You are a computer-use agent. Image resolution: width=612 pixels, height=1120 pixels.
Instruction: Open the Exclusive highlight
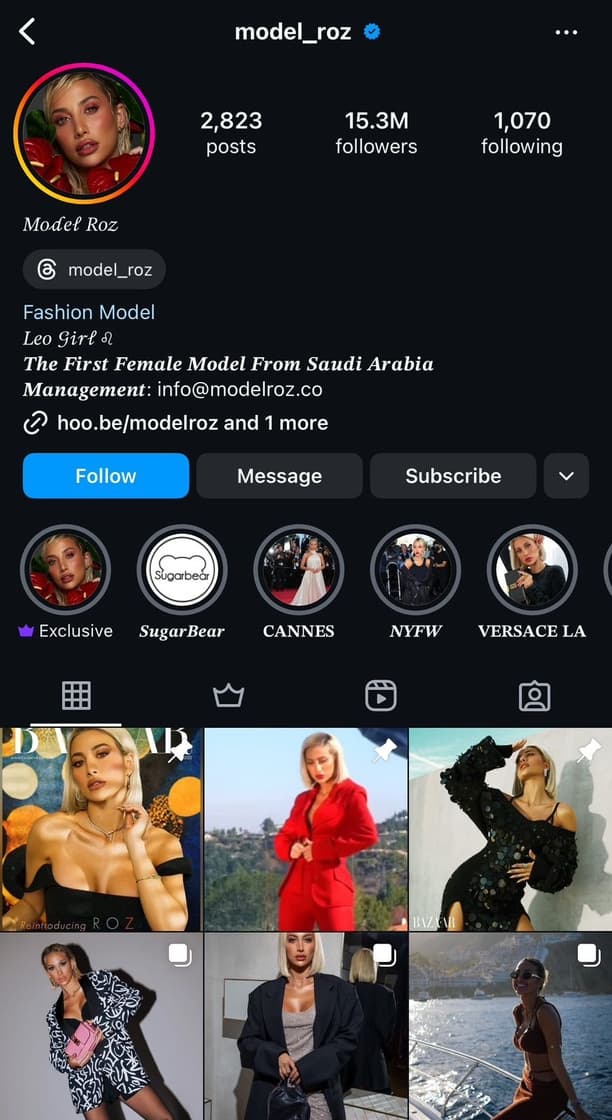pos(66,570)
